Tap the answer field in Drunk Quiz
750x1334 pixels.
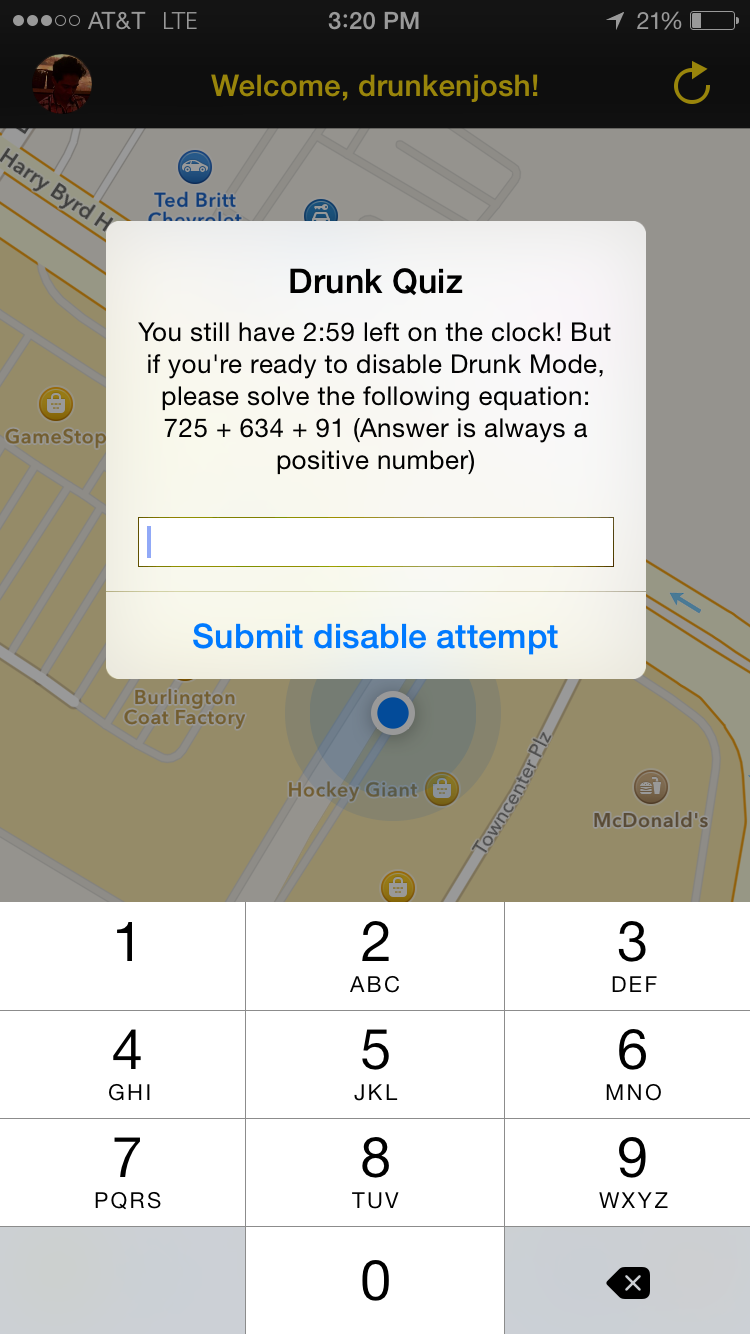[x=375, y=542]
